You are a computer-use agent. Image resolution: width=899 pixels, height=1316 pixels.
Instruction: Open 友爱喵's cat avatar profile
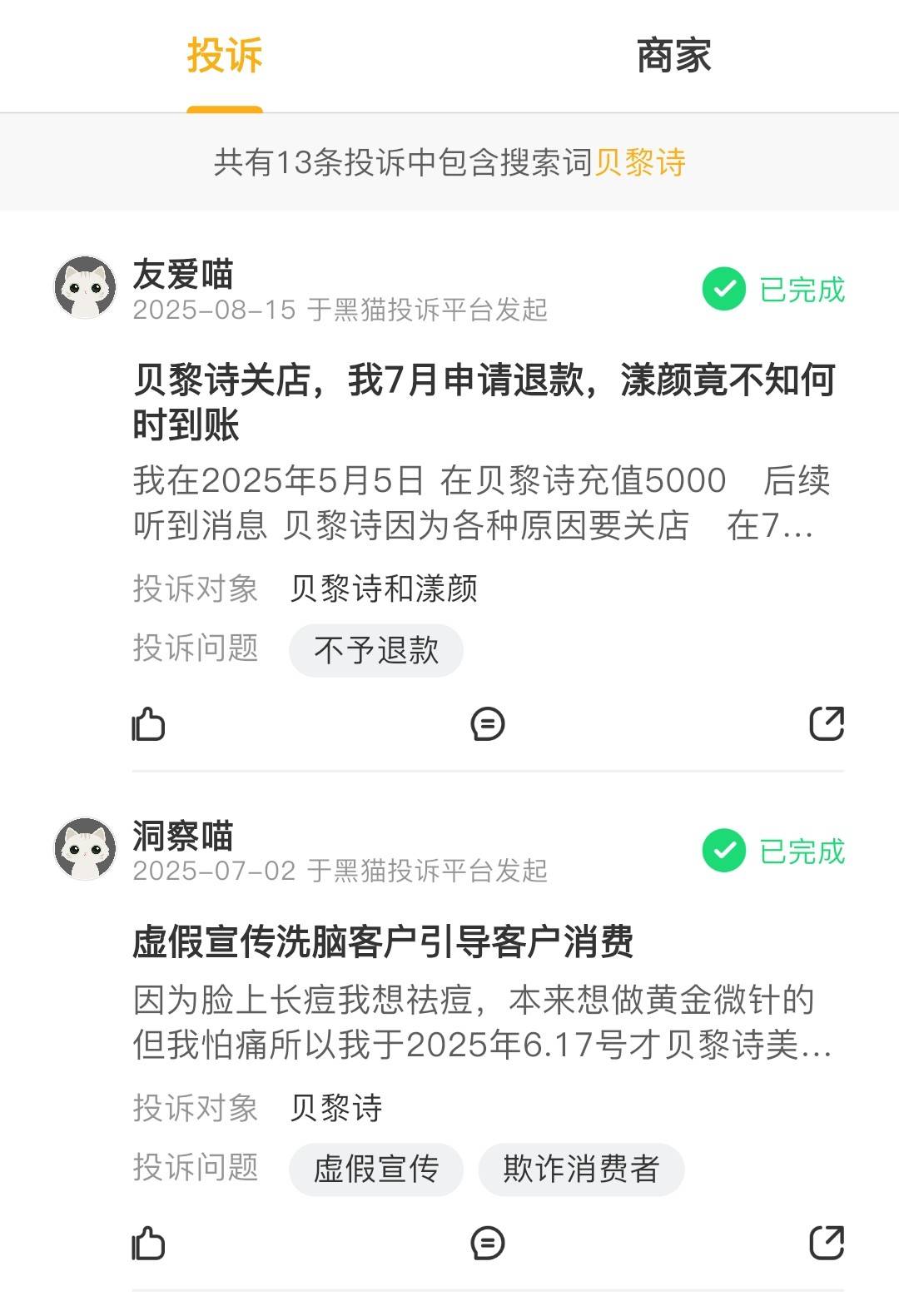(86, 287)
